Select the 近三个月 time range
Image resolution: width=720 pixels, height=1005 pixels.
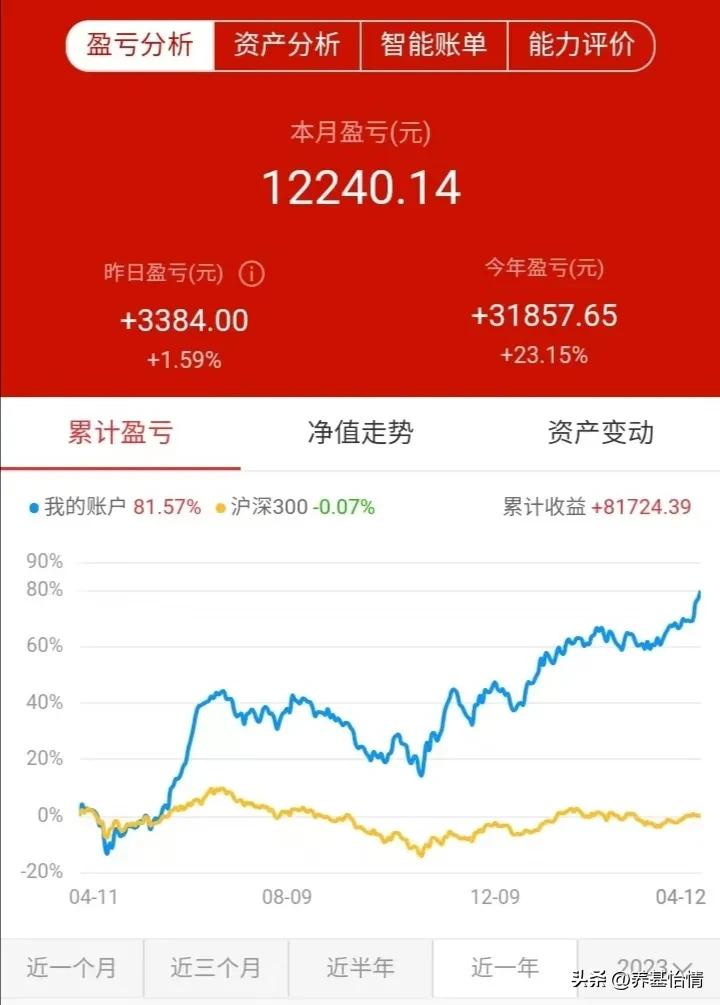217,967
